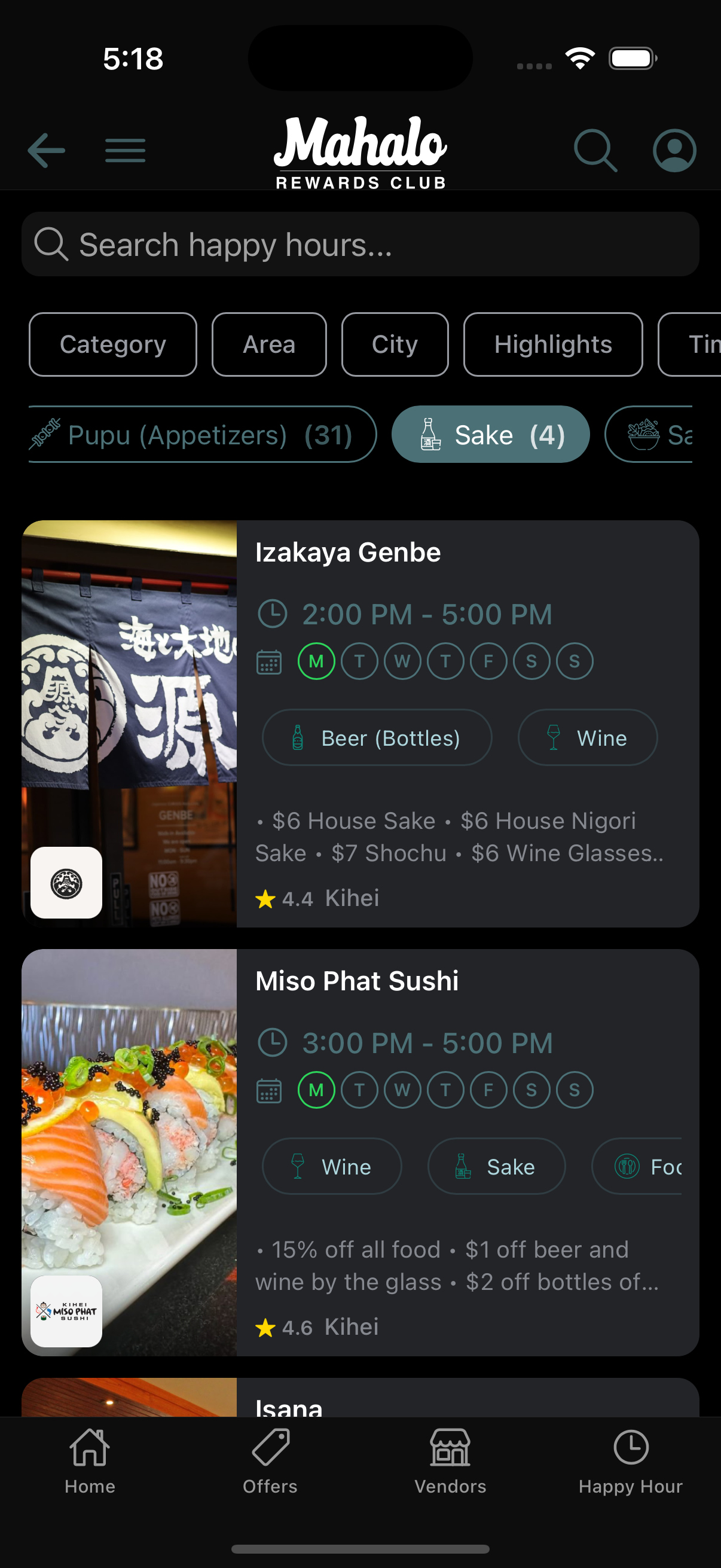Open the hamburger menu
The image size is (721, 1568).
125,150
